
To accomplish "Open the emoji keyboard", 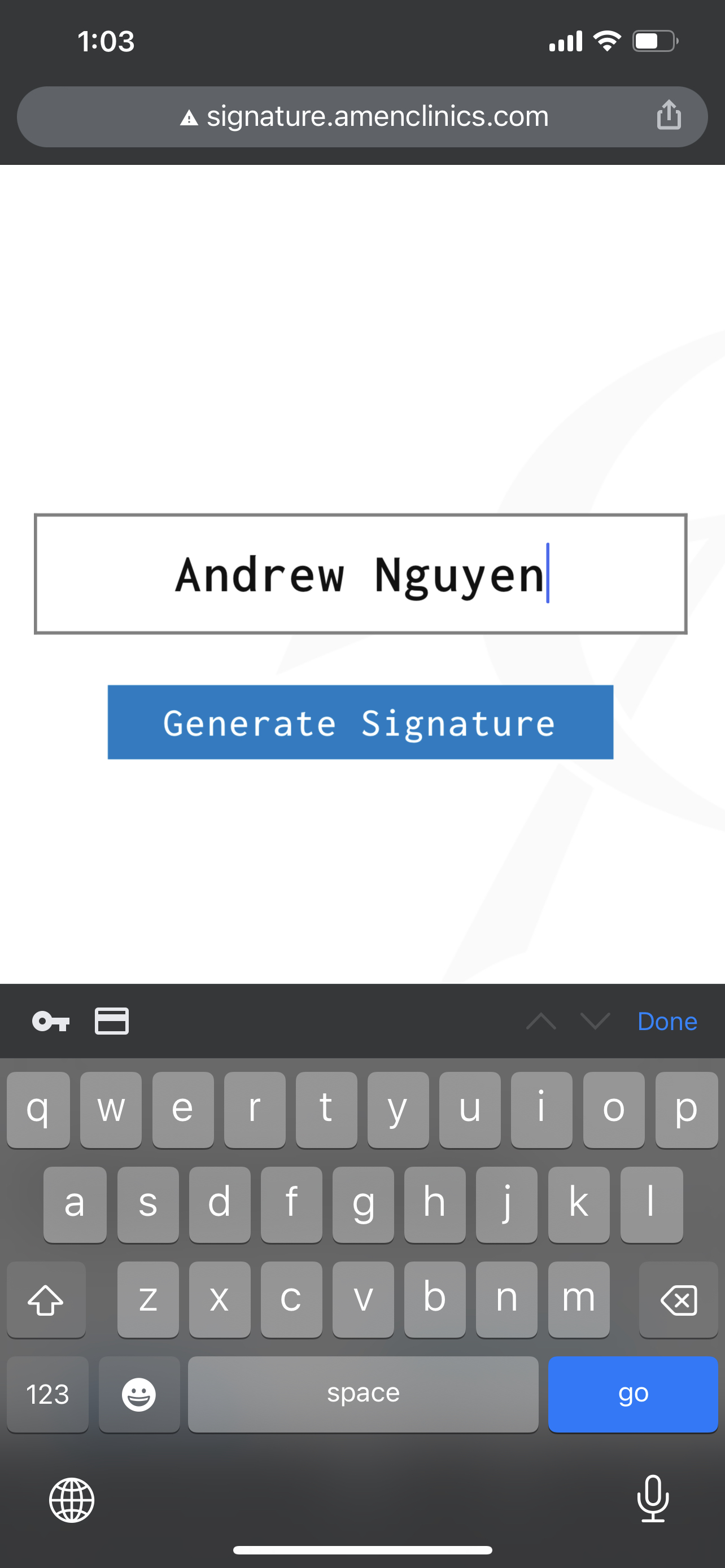I will point(139,1393).
